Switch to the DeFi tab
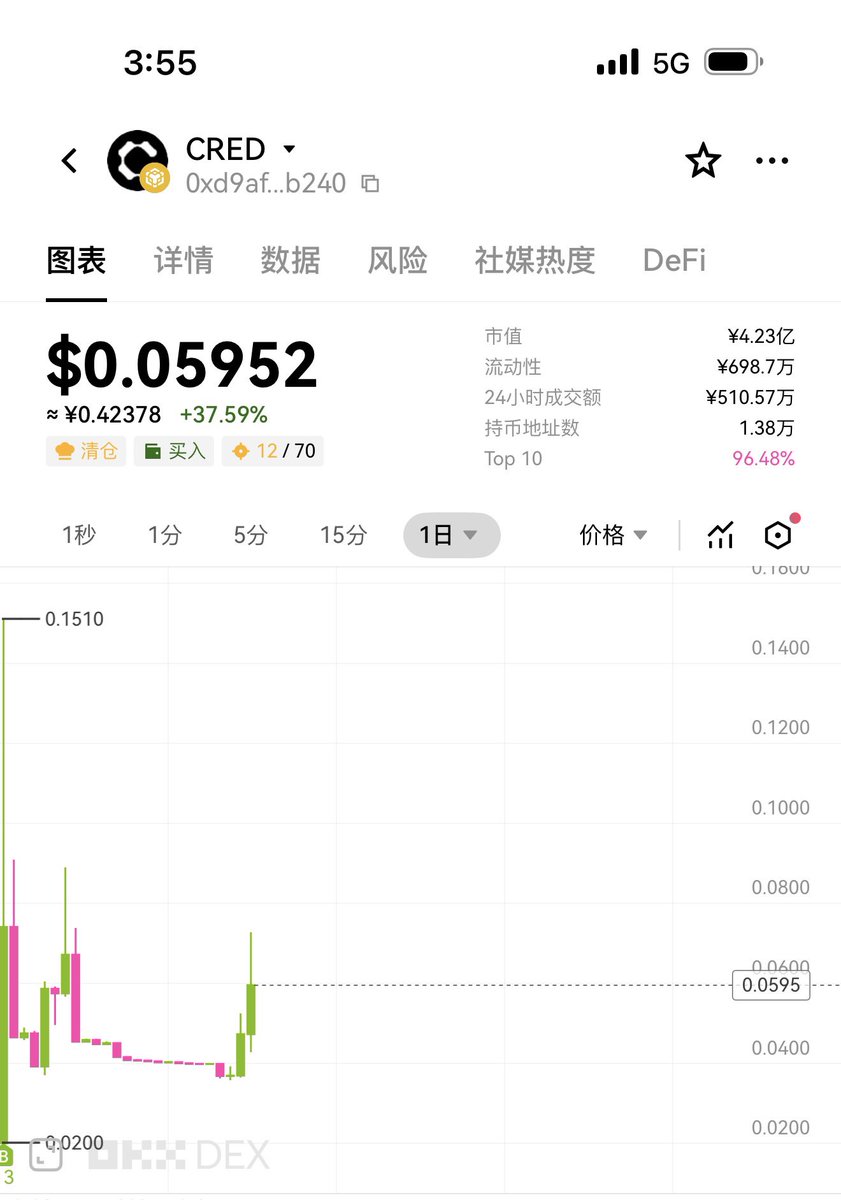This screenshot has height=1200, width=841. (x=674, y=261)
